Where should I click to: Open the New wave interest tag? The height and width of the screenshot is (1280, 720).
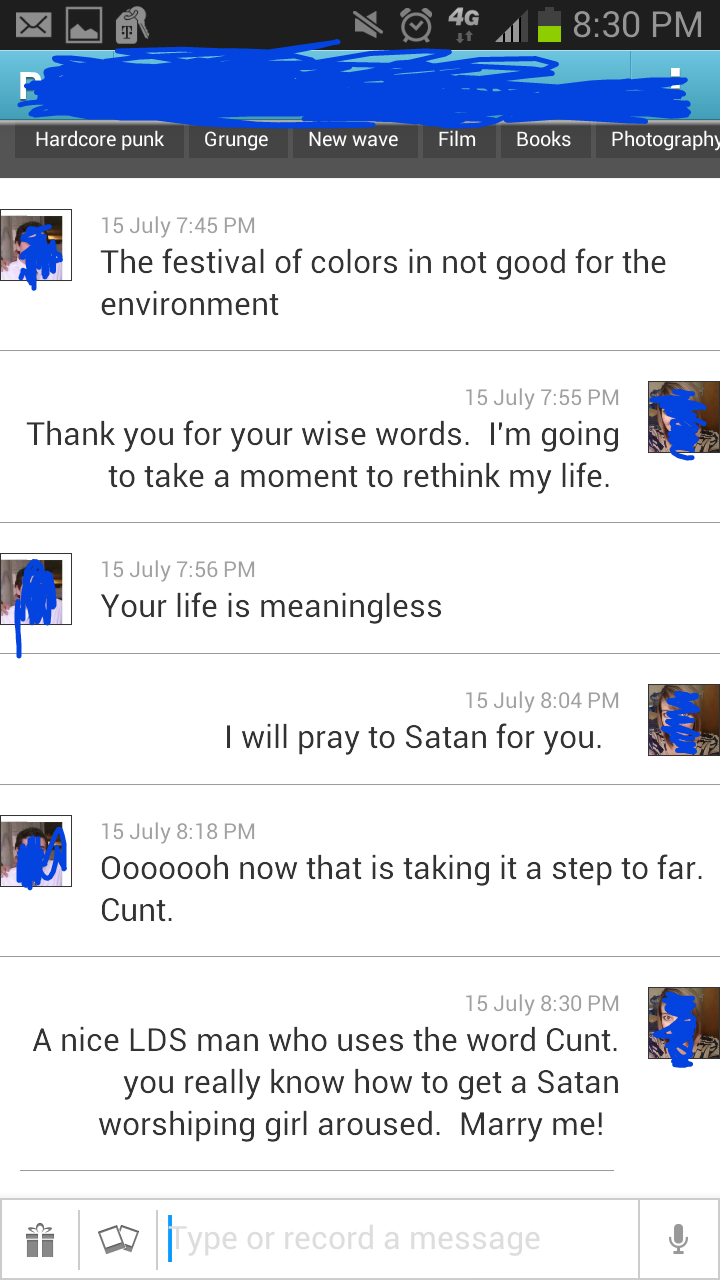[353, 140]
